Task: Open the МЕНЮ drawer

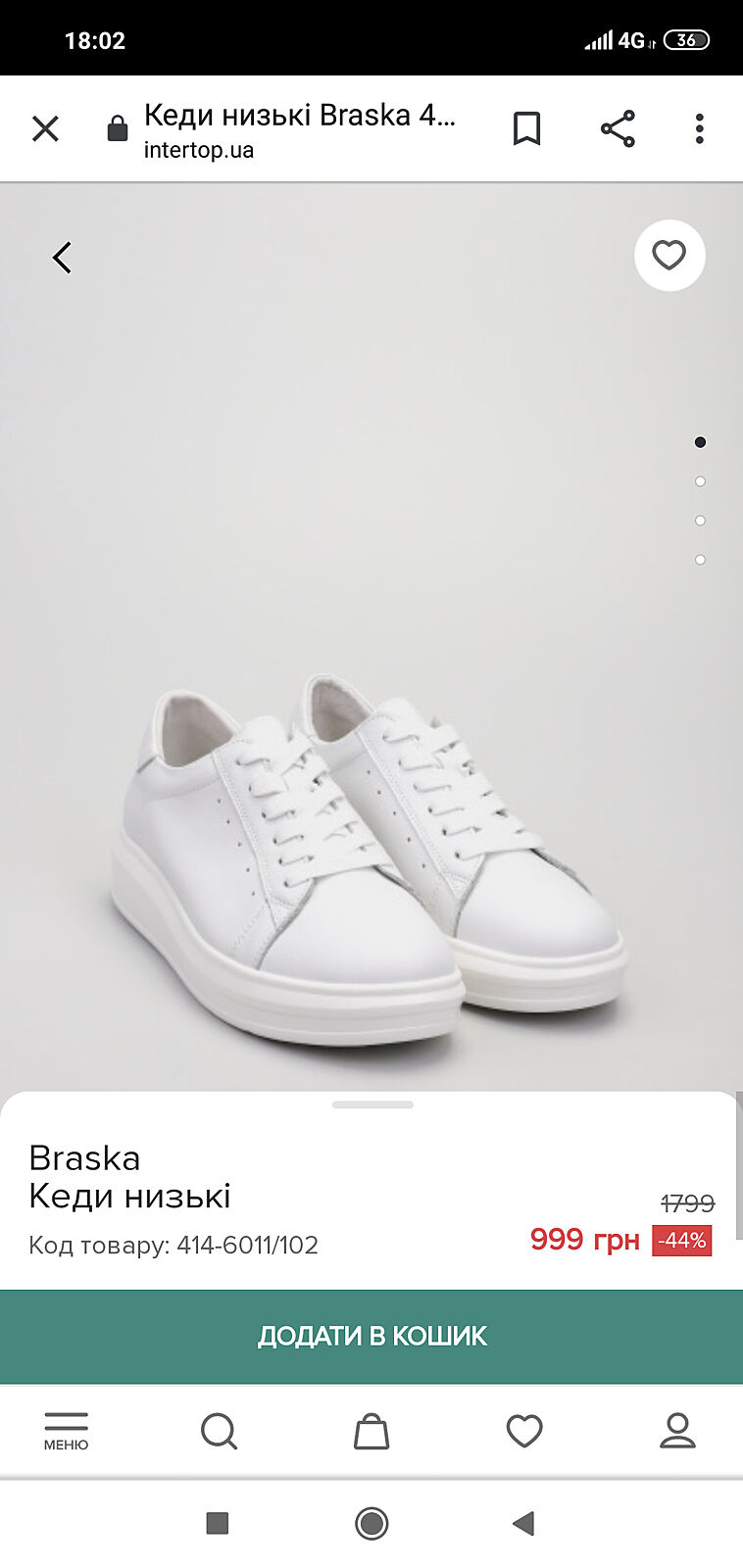Action: tap(66, 1431)
